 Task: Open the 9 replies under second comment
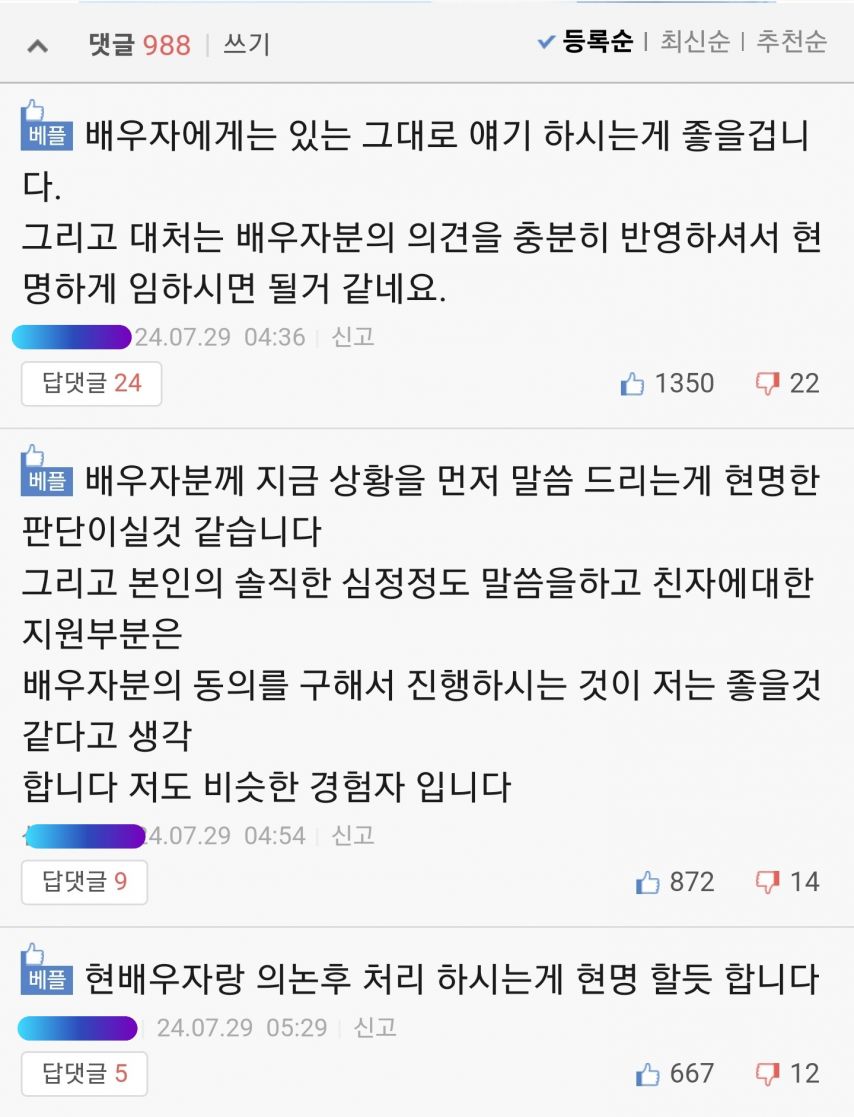pyautogui.click(x=84, y=882)
